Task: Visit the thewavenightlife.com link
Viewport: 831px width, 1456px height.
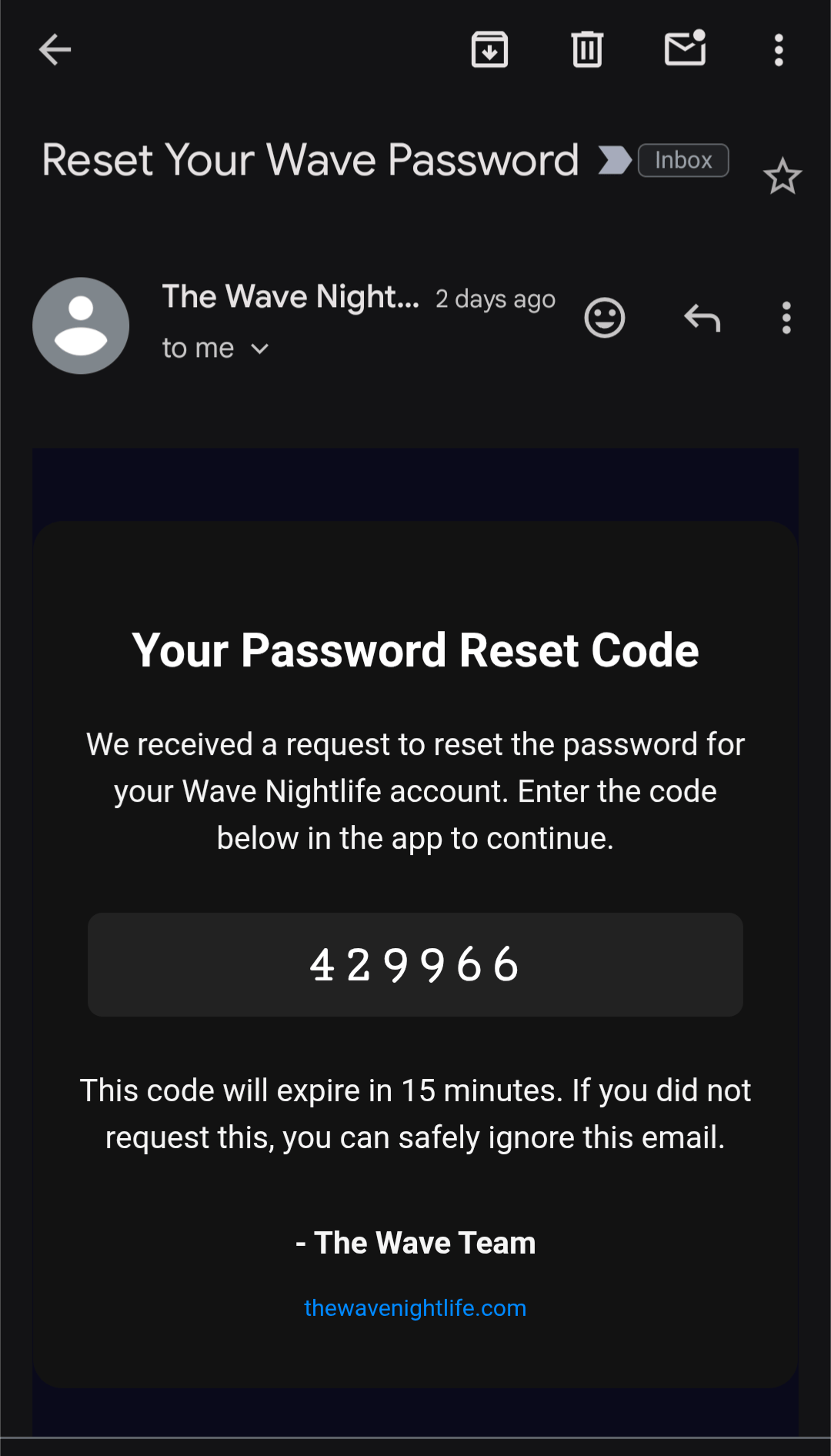Action: (415, 1308)
